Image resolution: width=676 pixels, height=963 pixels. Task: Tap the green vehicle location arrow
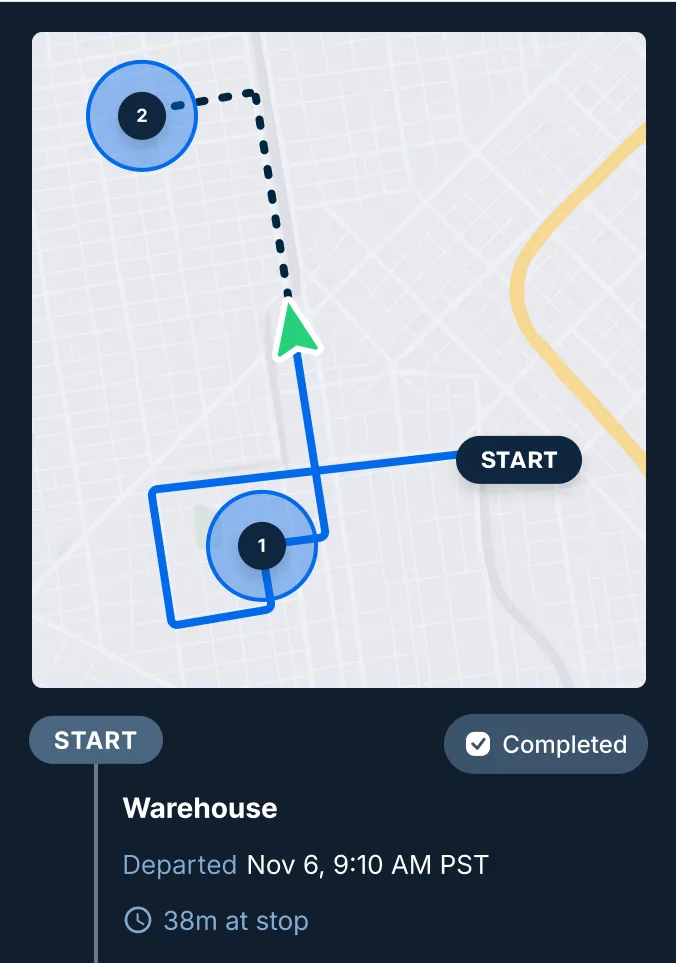pos(294,333)
